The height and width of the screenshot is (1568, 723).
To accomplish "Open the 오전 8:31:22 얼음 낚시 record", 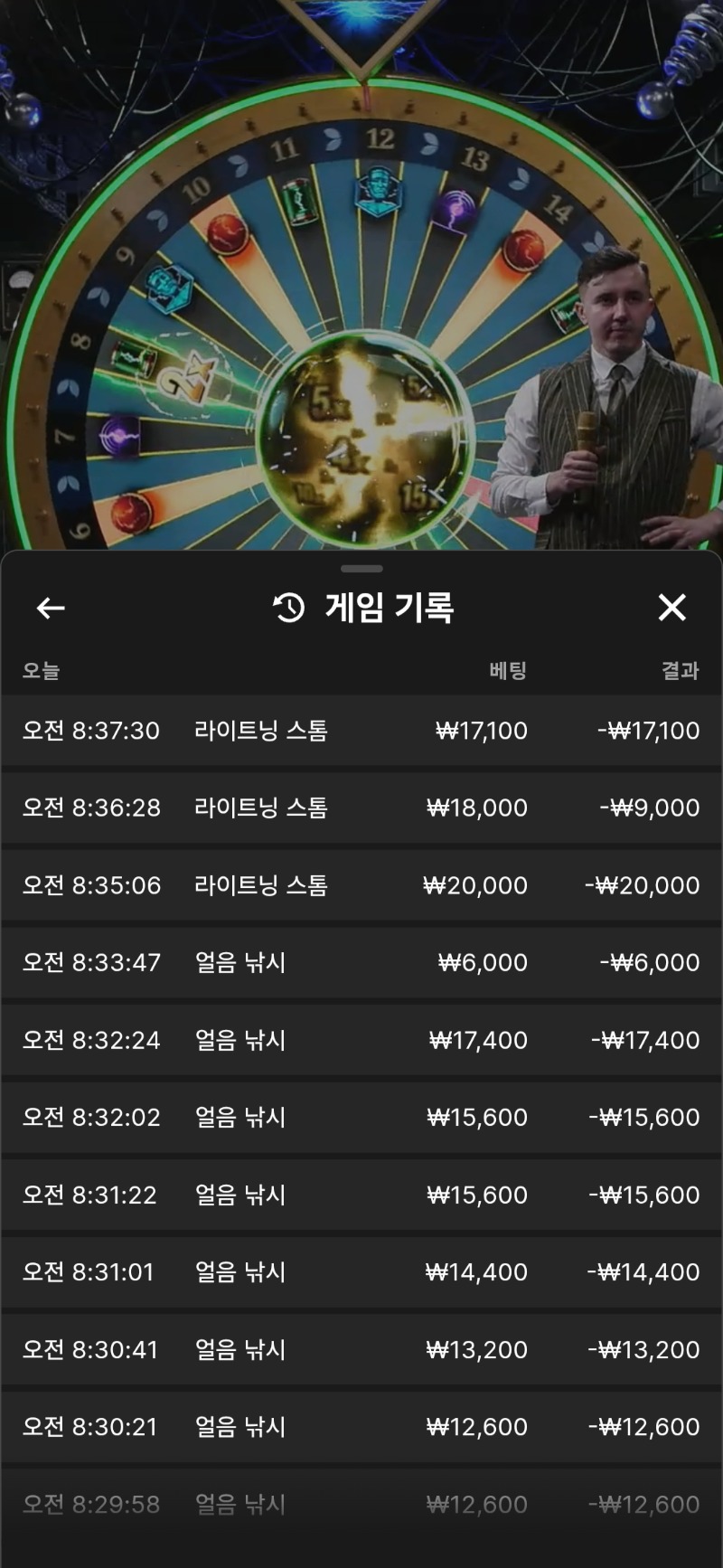I will (x=361, y=1195).
